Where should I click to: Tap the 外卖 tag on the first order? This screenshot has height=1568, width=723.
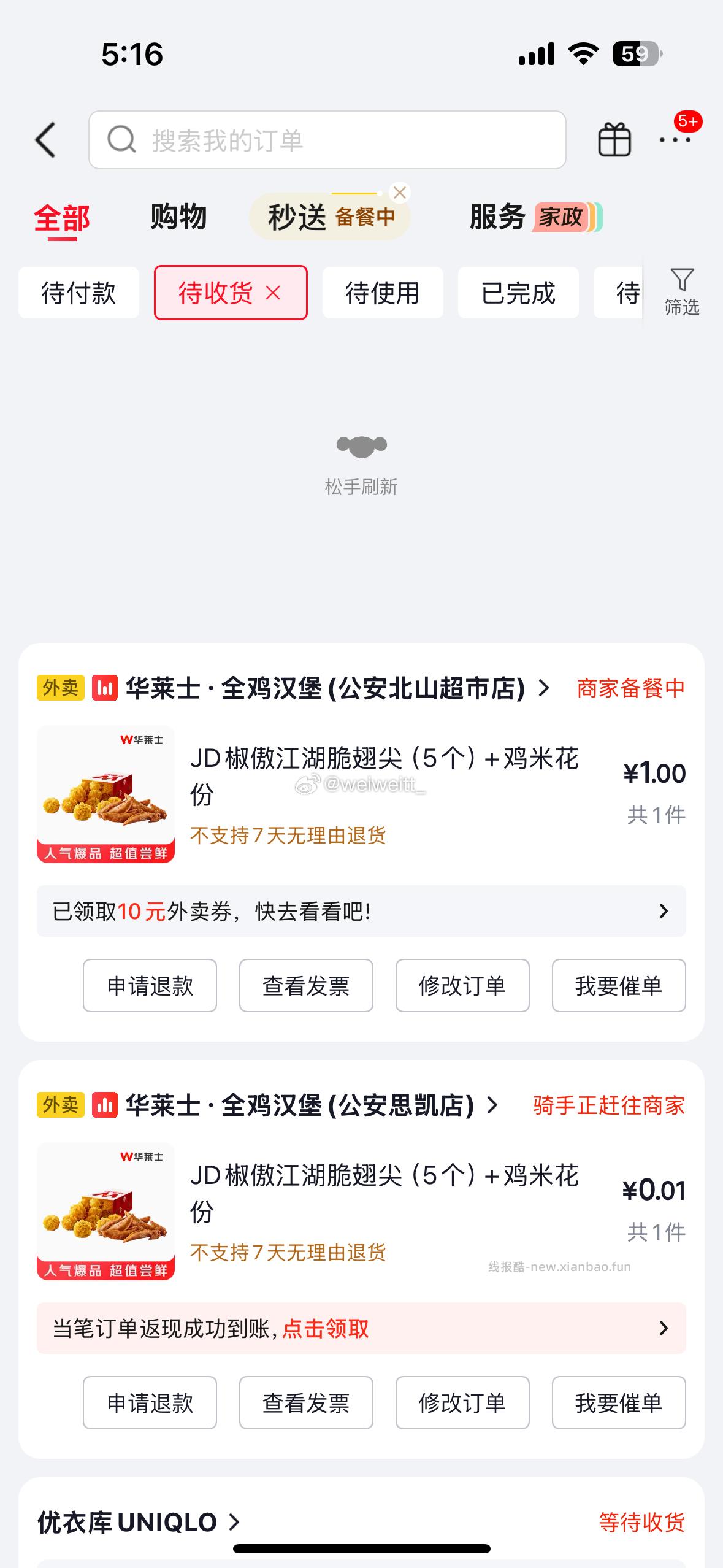click(59, 688)
